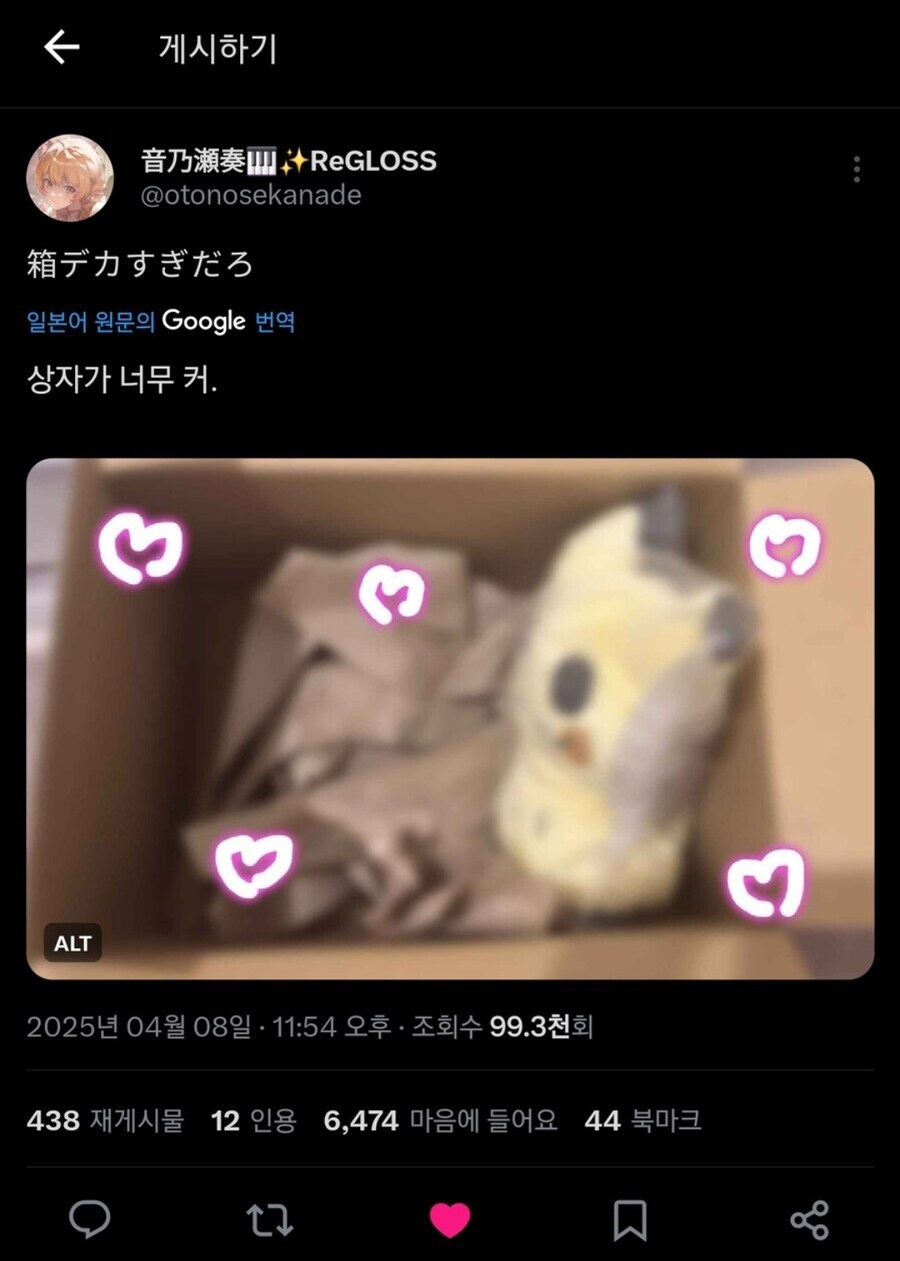Open the 438 재게시물 list

pyautogui.click(x=105, y=1121)
